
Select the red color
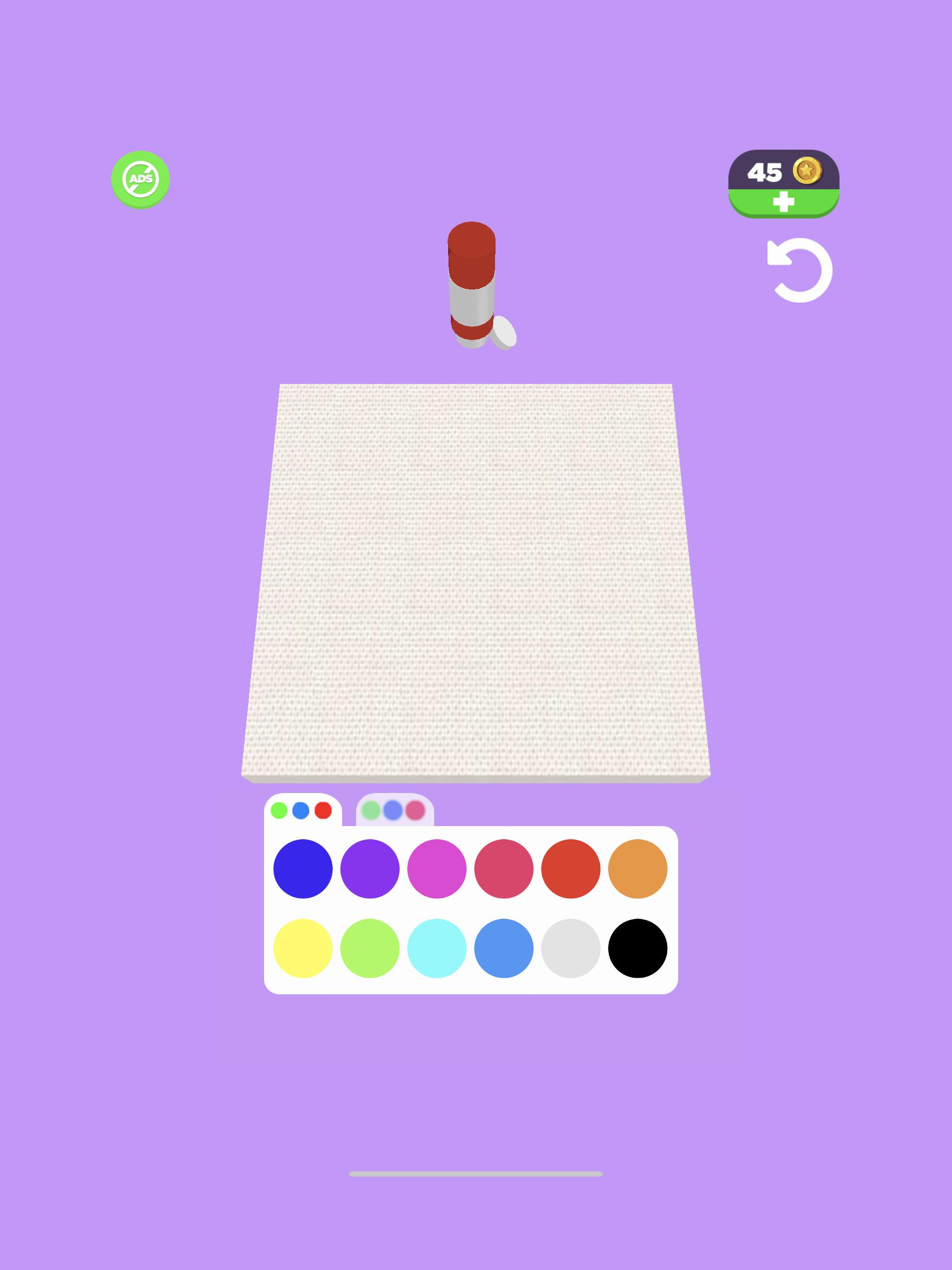click(570, 869)
